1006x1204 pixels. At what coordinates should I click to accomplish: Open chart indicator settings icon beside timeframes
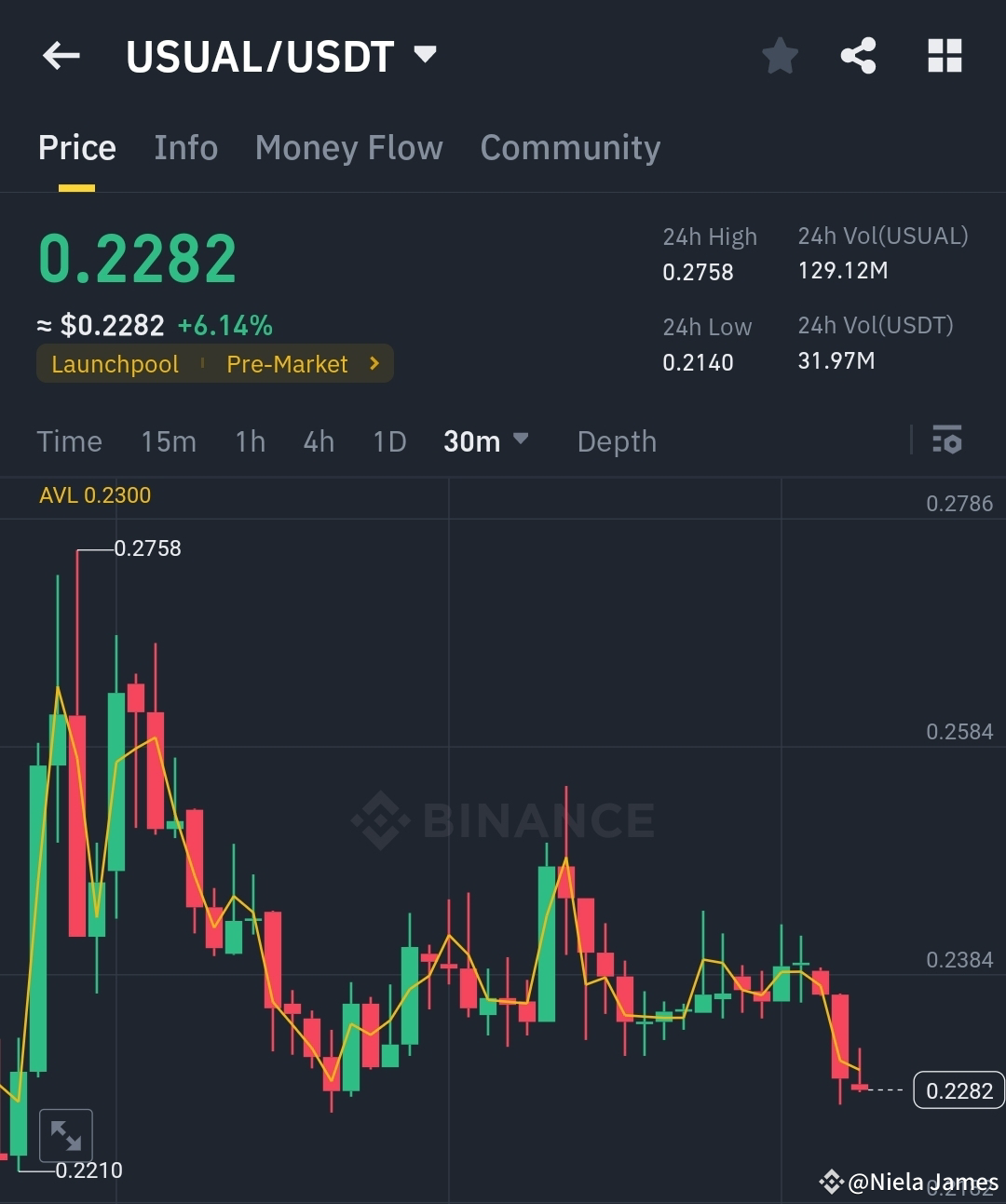pyautogui.click(x=946, y=440)
